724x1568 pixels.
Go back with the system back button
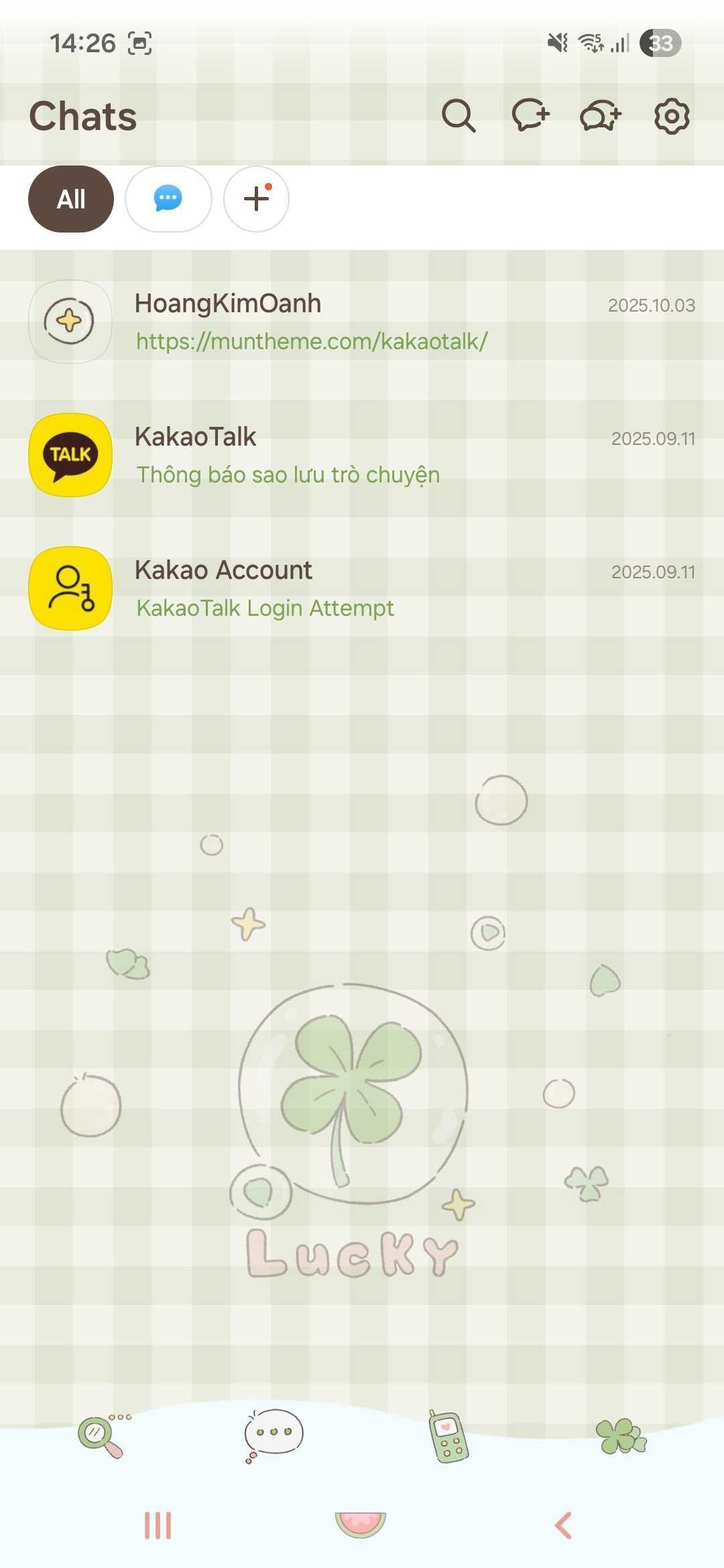[x=564, y=1526]
